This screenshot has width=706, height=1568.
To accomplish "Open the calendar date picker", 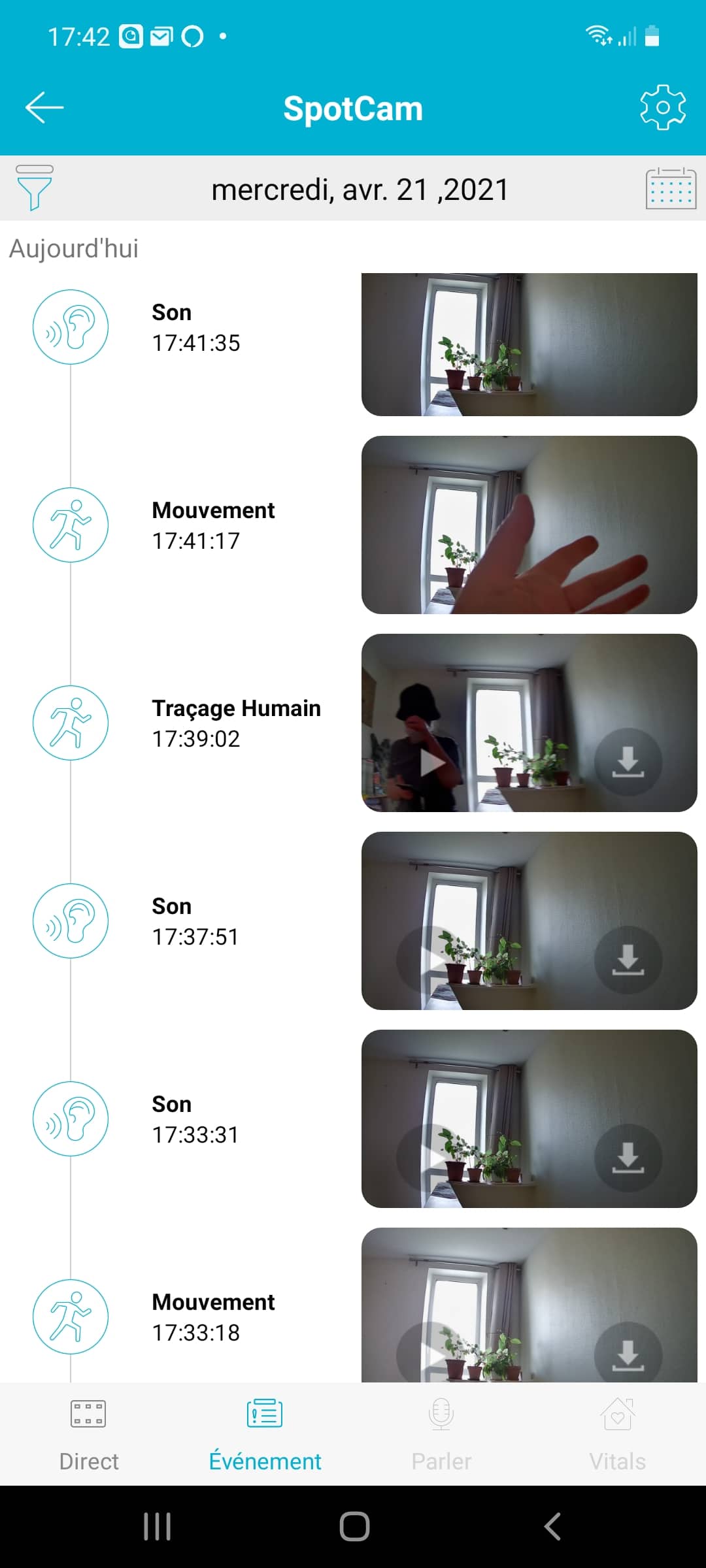I will pos(671,188).
